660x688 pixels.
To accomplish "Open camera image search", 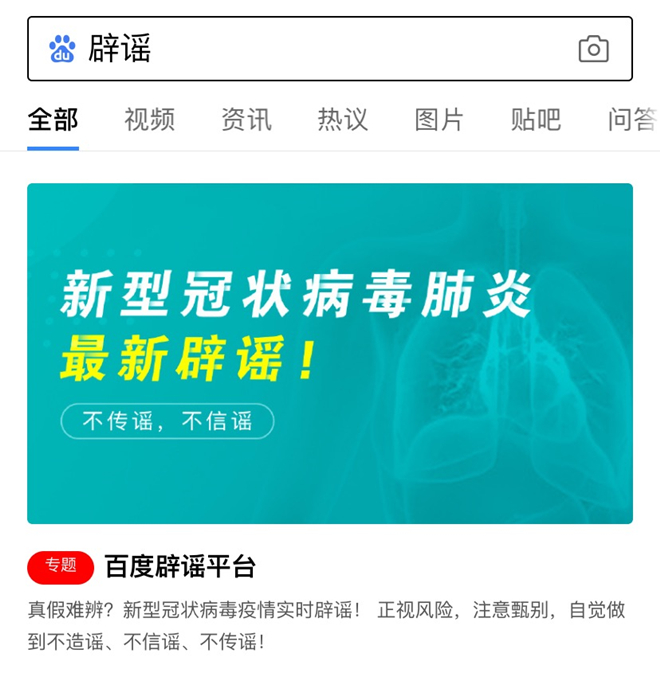I will point(593,49).
